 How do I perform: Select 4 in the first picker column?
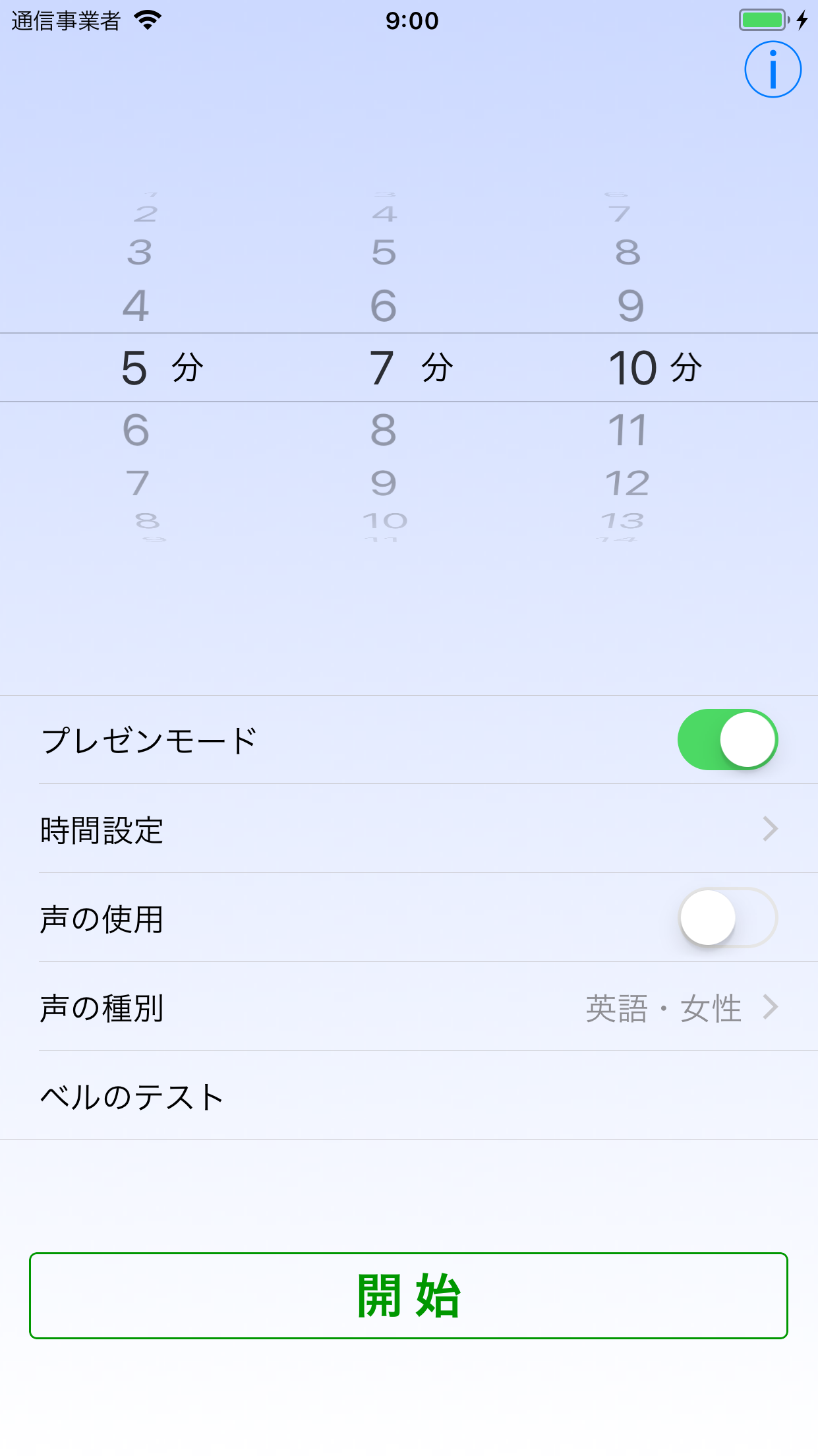coord(136,306)
